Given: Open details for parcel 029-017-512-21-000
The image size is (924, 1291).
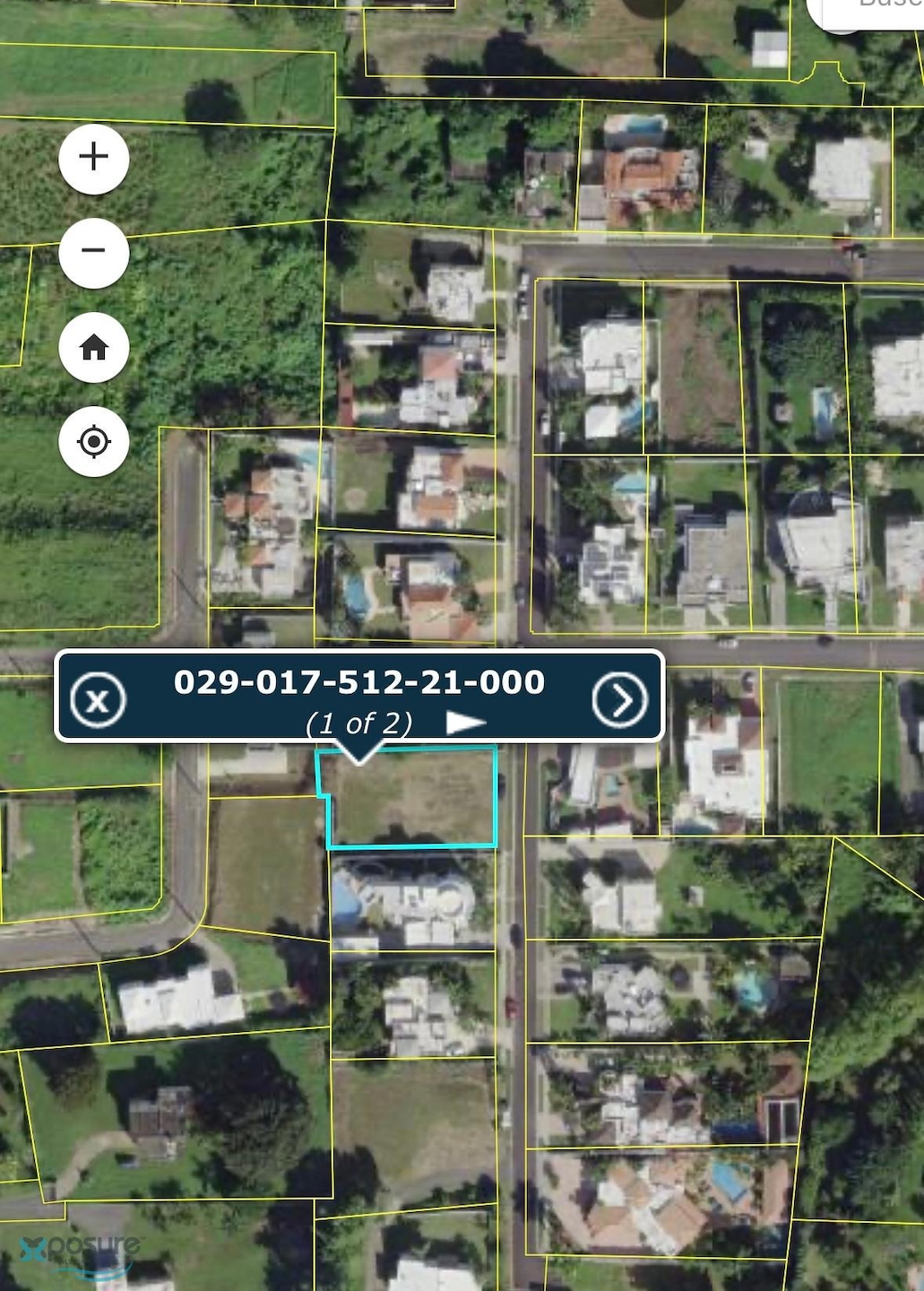Looking at the screenshot, I should point(619,699).
